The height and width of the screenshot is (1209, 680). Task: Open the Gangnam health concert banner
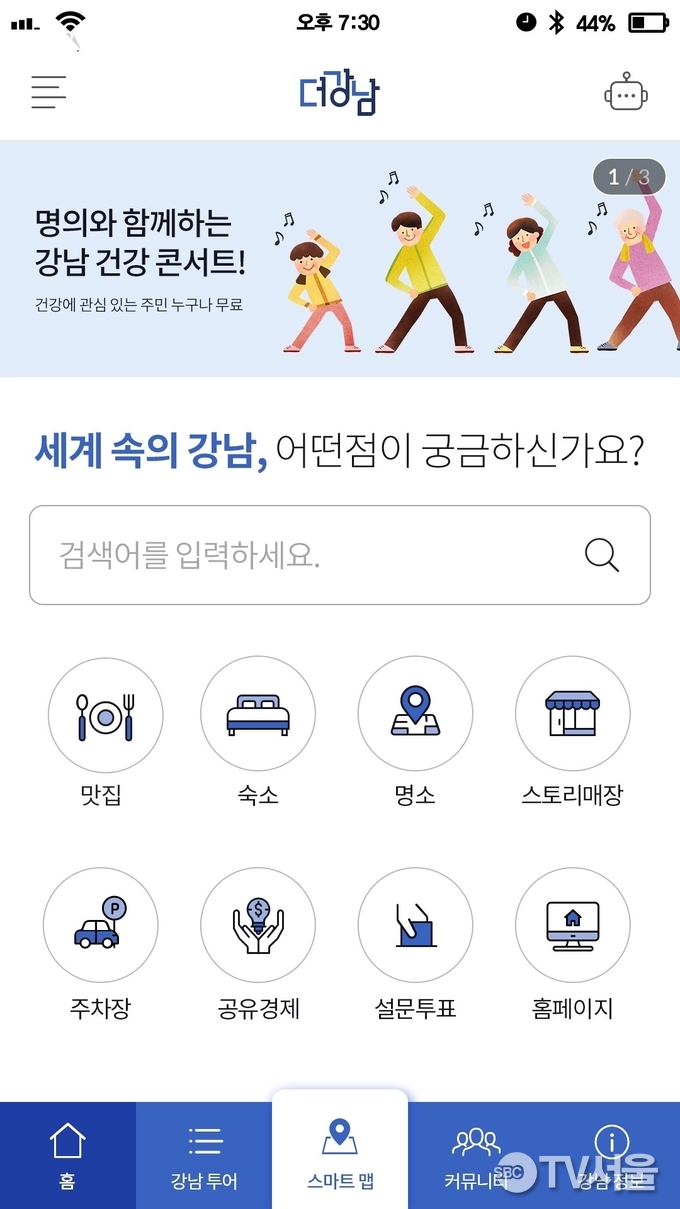pyautogui.click(x=340, y=258)
